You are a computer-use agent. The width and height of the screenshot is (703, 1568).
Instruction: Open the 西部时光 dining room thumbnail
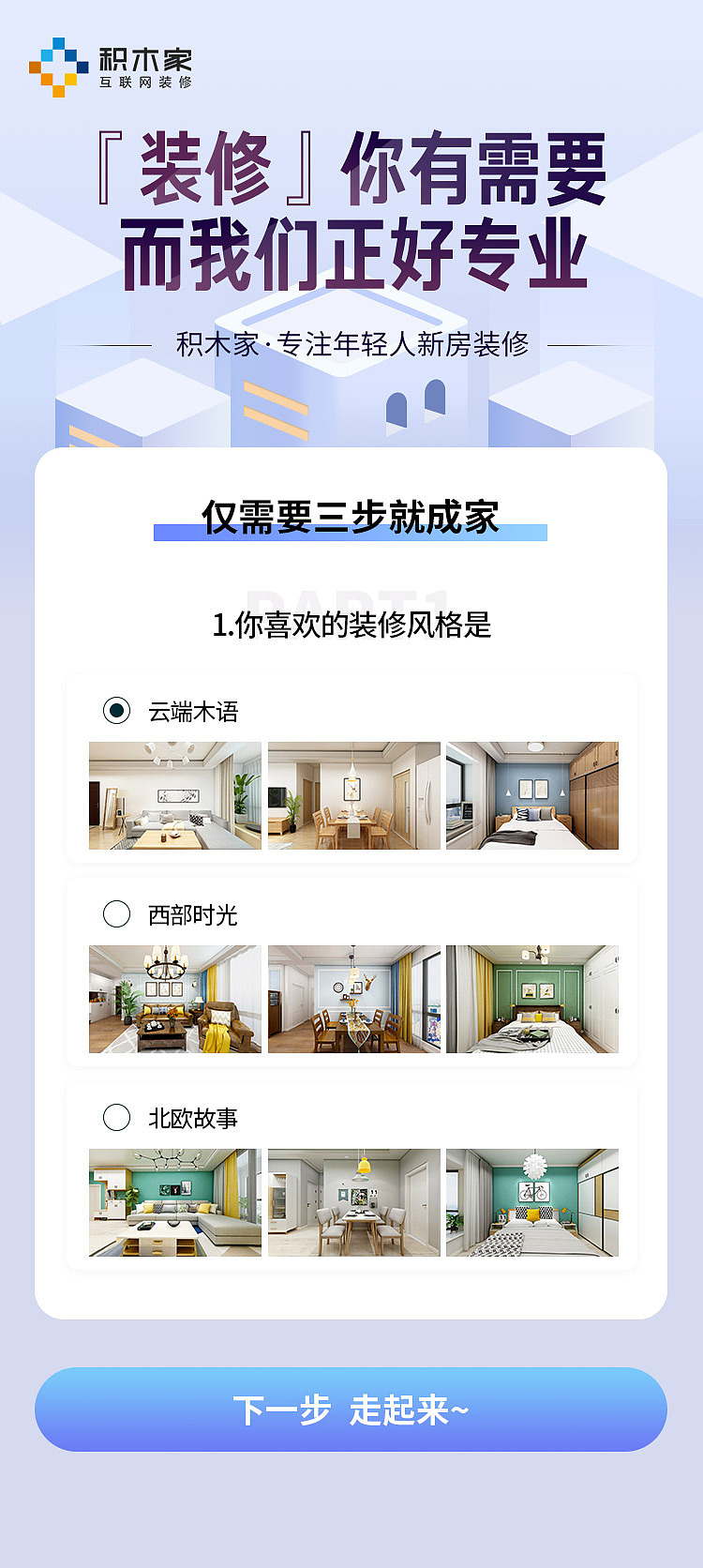(351, 997)
